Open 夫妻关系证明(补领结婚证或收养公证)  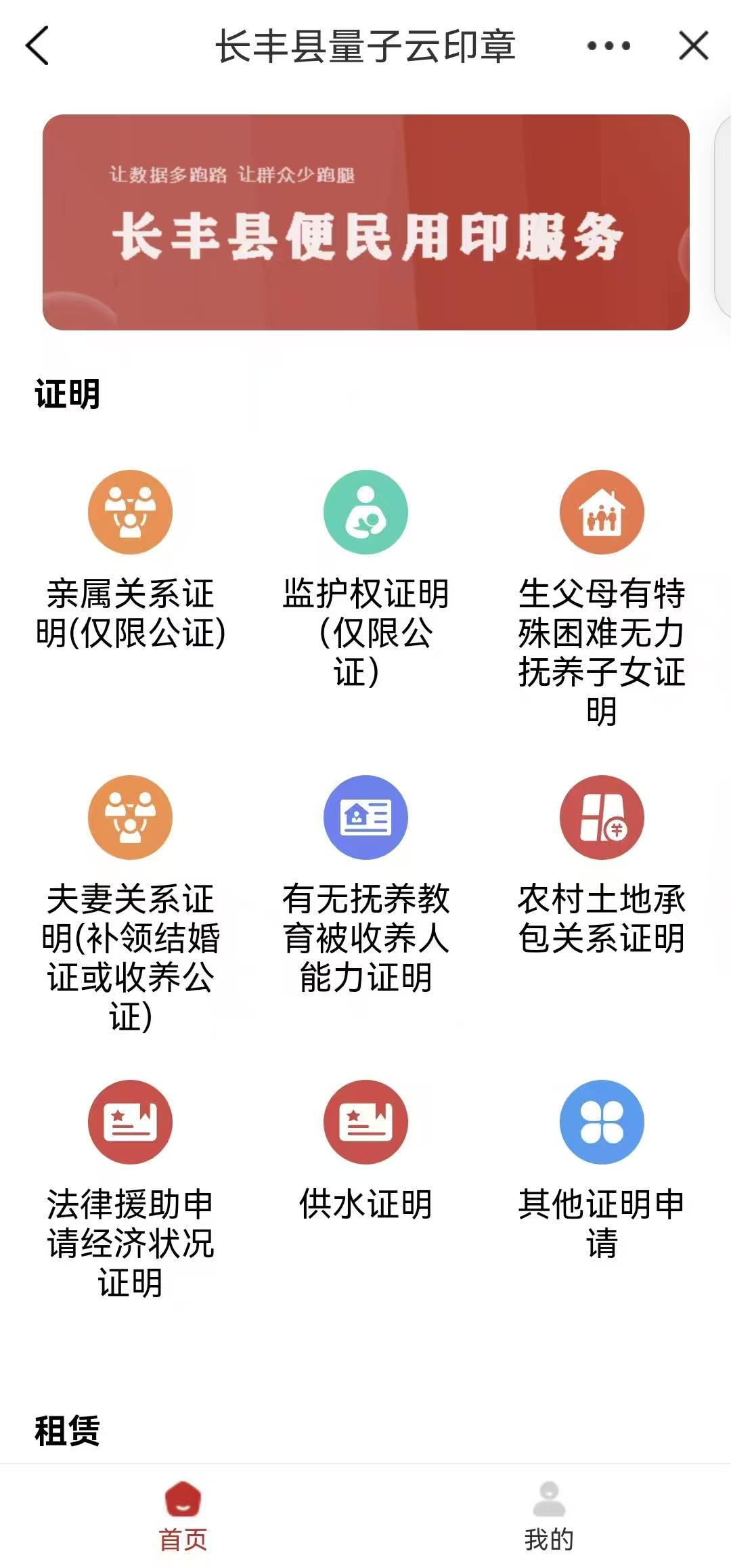(130, 817)
